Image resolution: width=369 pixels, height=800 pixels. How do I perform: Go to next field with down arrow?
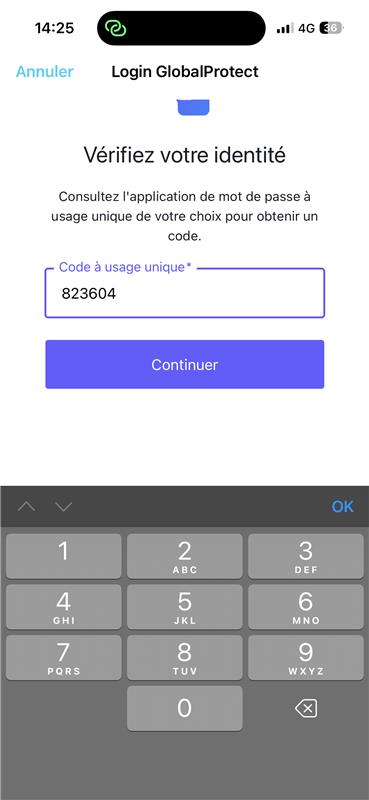(64, 507)
